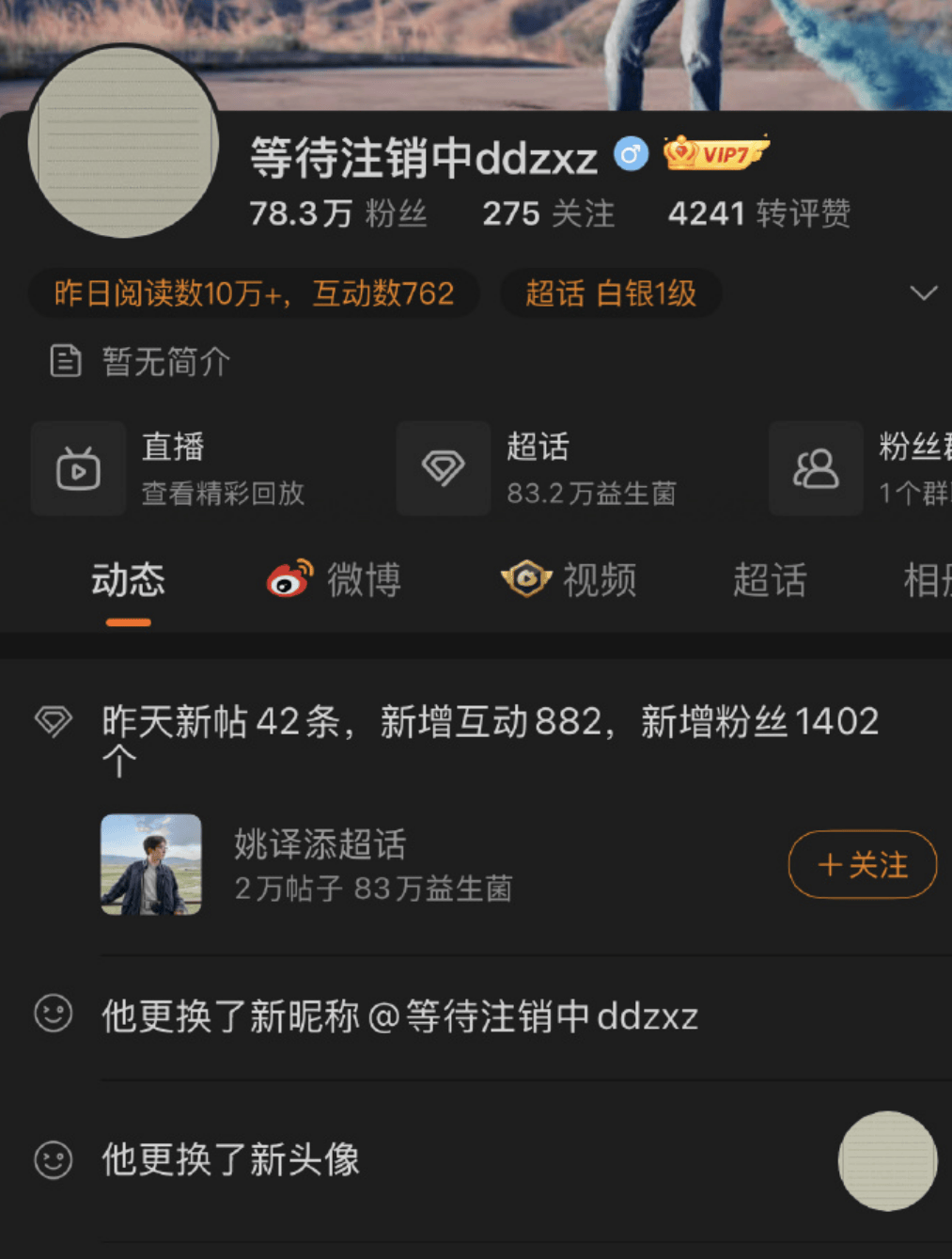
Task: Click the +关注 follow button
Action: click(862, 864)
